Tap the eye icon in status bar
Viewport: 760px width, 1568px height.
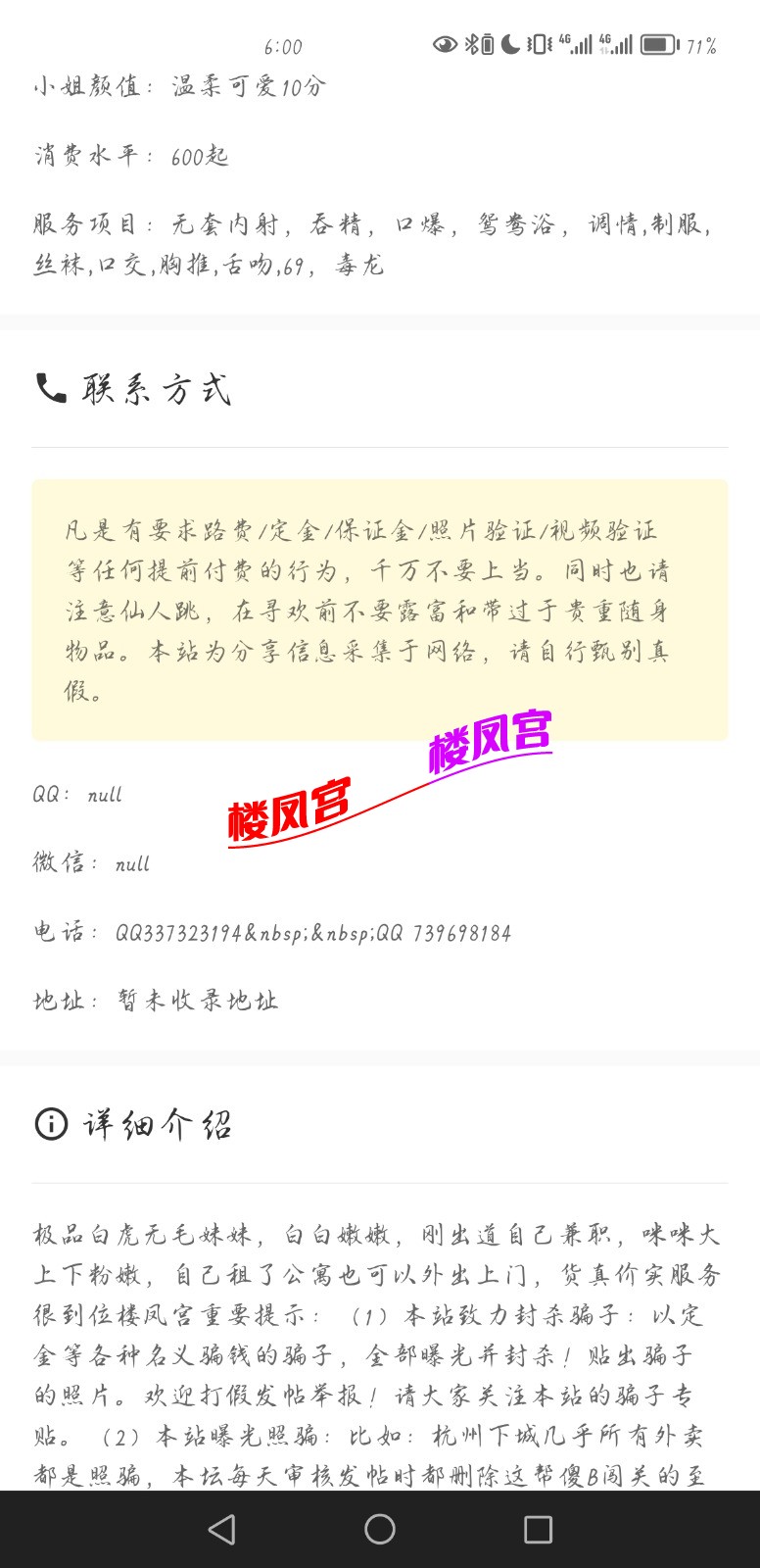point(443,45)
